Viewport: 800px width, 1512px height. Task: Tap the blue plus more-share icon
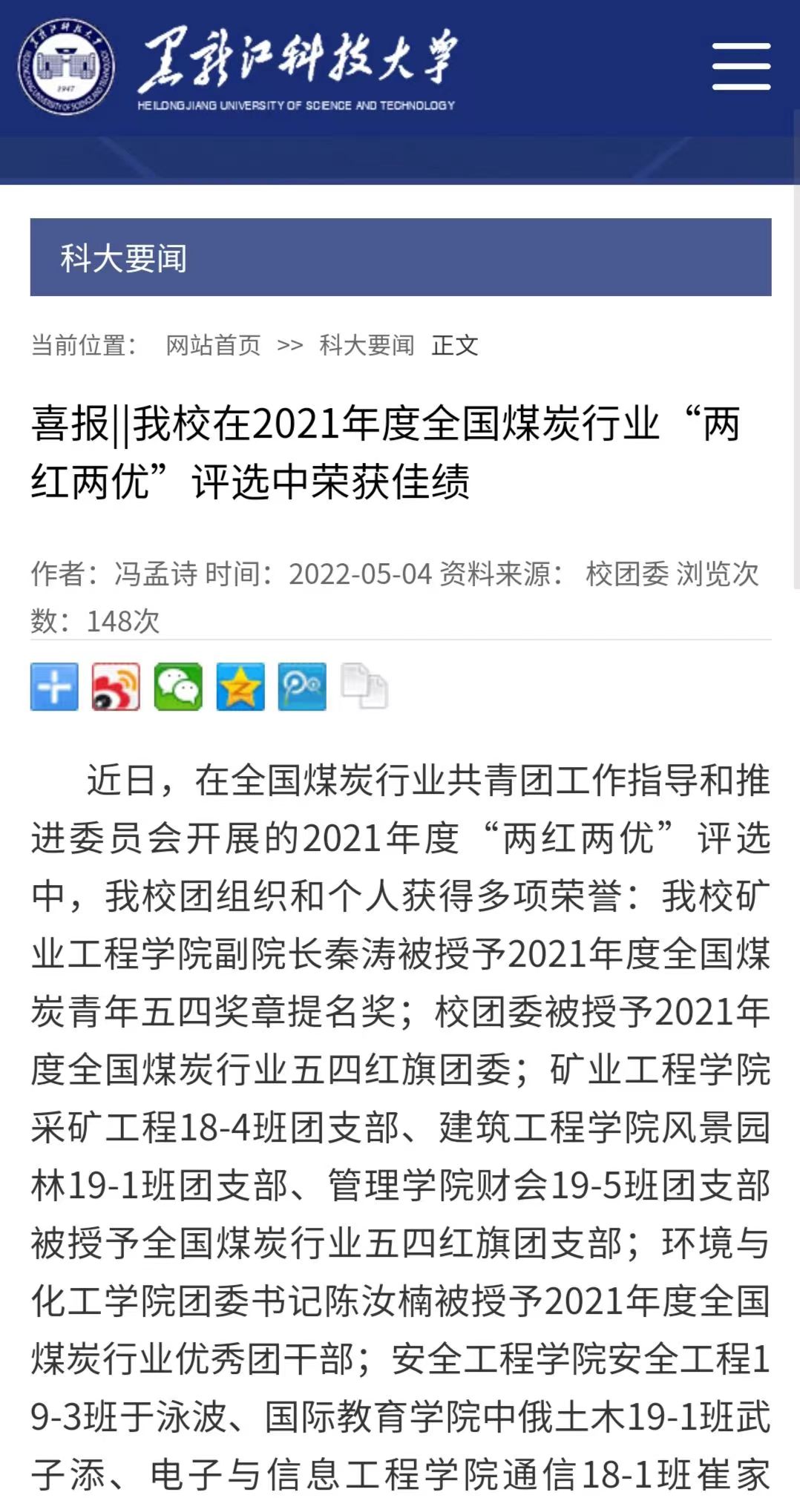pyautogui.click(x=54, y=686)
